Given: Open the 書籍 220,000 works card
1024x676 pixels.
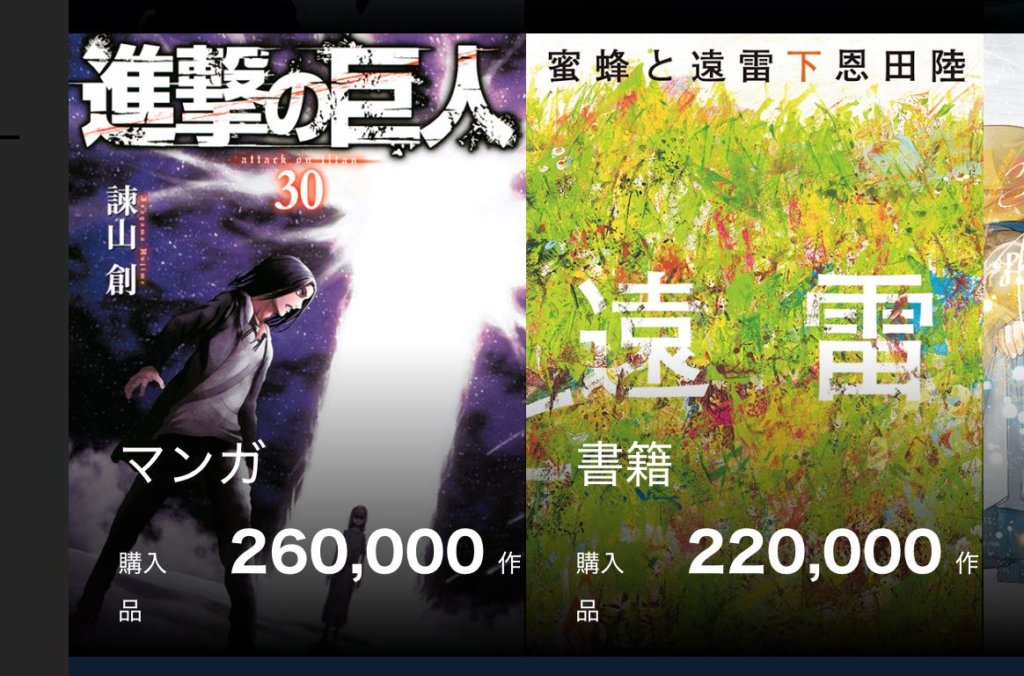Looking at the screenshot, I should 754,345.
